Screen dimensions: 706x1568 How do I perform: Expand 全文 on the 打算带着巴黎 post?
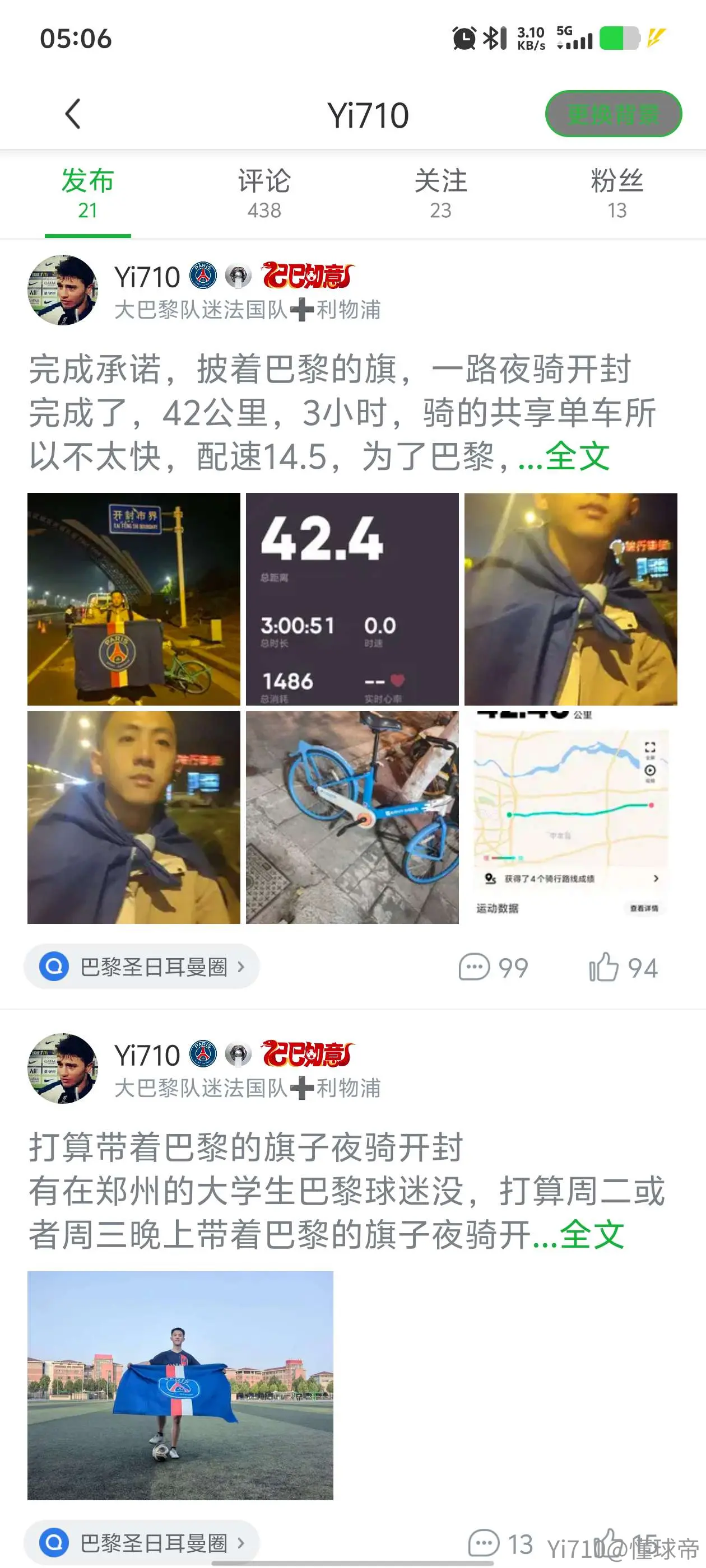pos(592,1234)
